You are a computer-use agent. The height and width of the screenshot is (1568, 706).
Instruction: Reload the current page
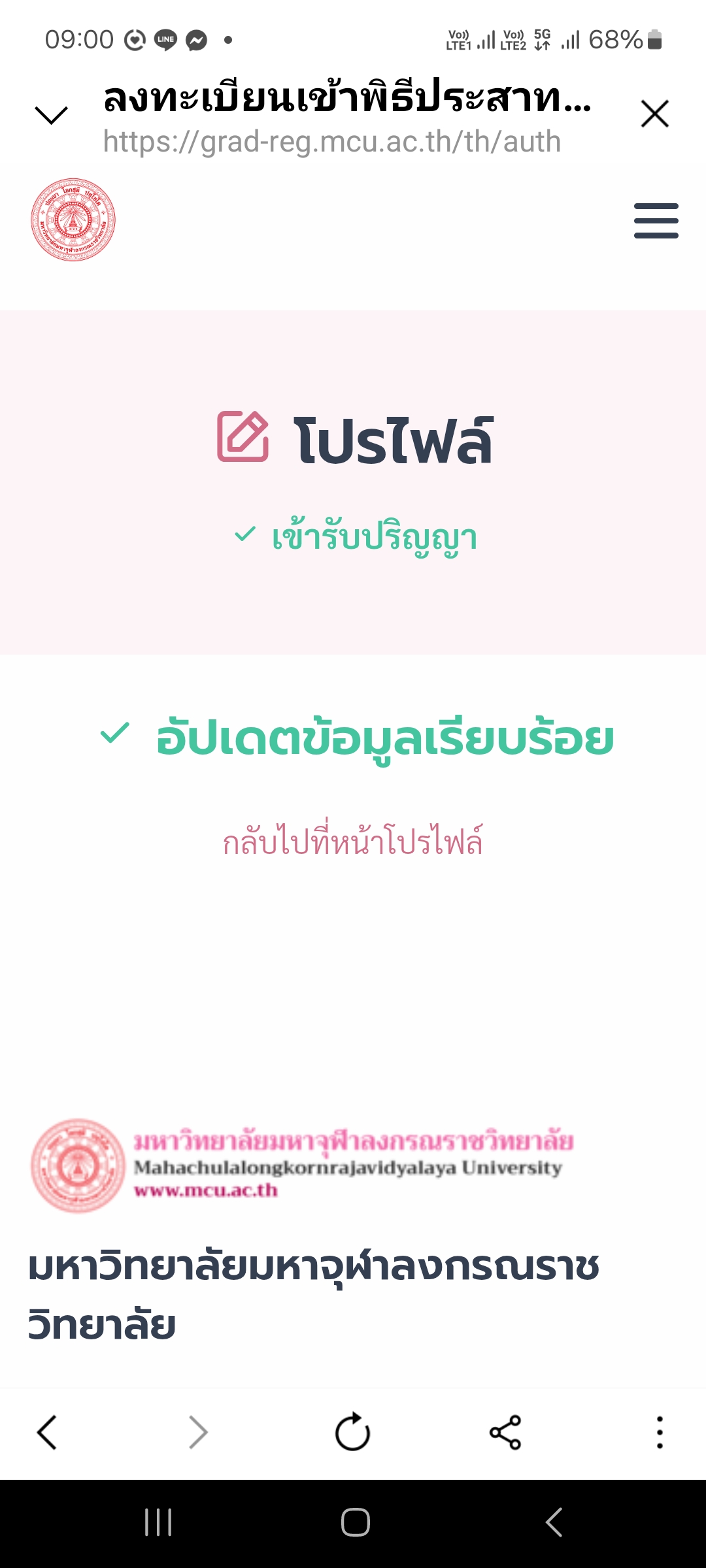click(x=352, y=1433)
